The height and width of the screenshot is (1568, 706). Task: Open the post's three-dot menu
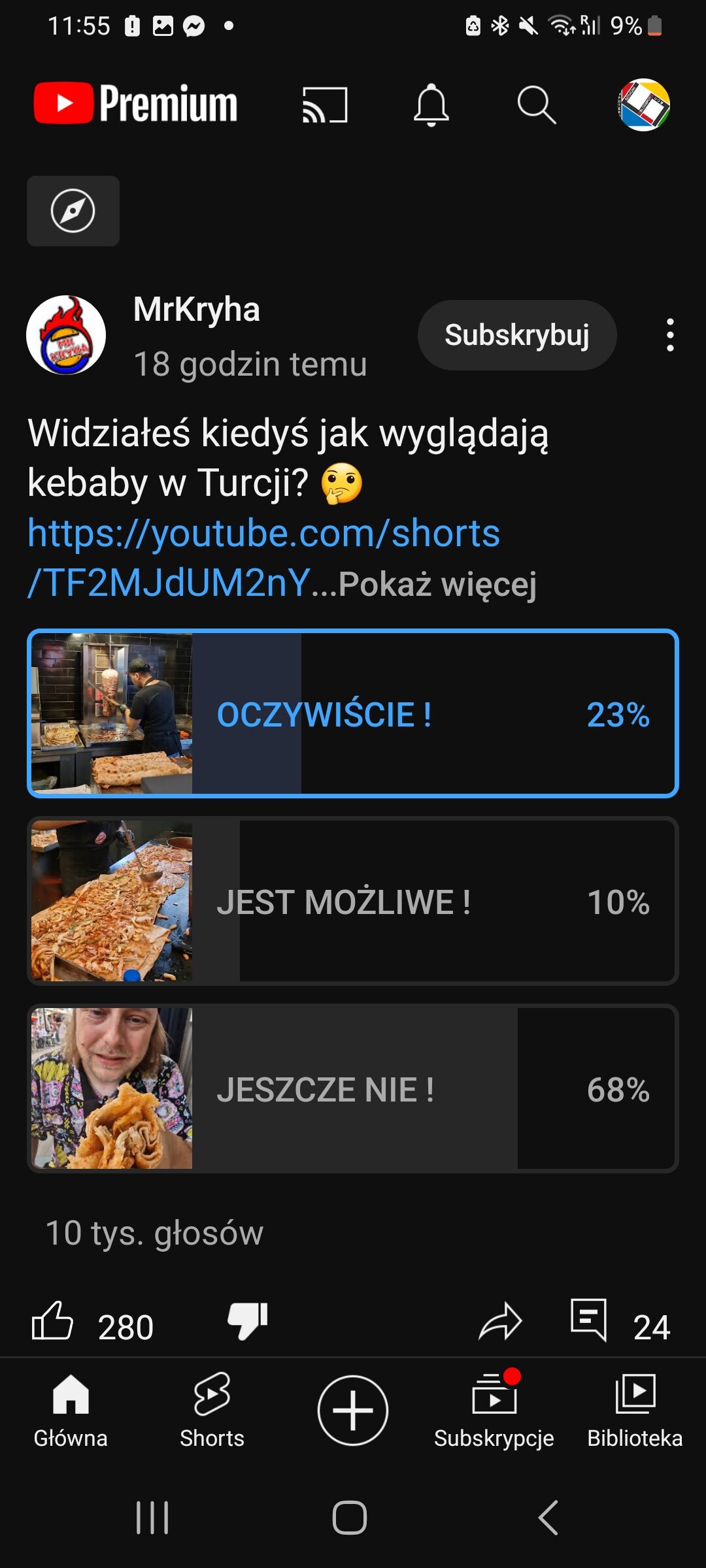(x=670, y=335)
